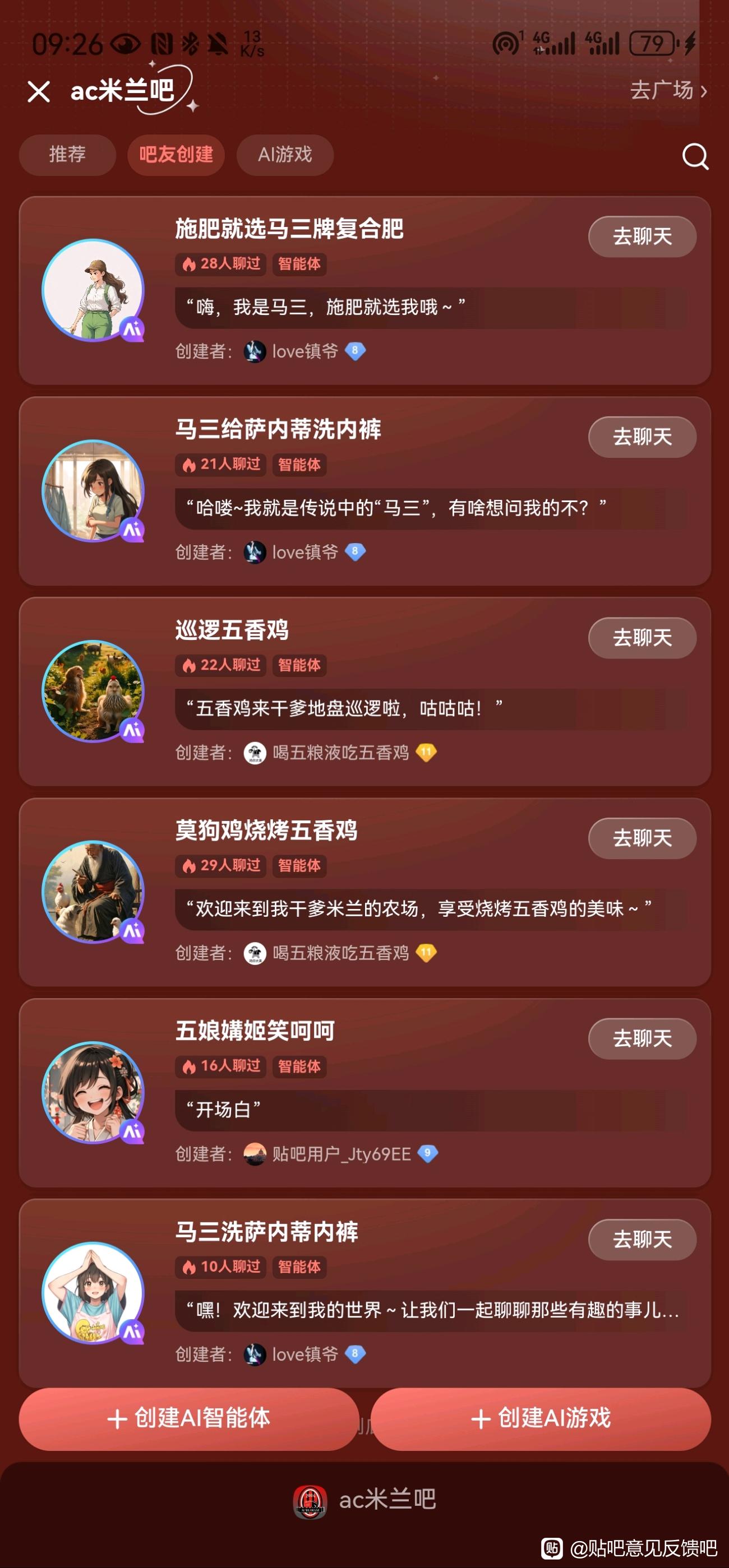Tap 去聊天 for 马三给萨内蒂洗内裤
The image size is (729, 1568).
click(x=642, y=437)
